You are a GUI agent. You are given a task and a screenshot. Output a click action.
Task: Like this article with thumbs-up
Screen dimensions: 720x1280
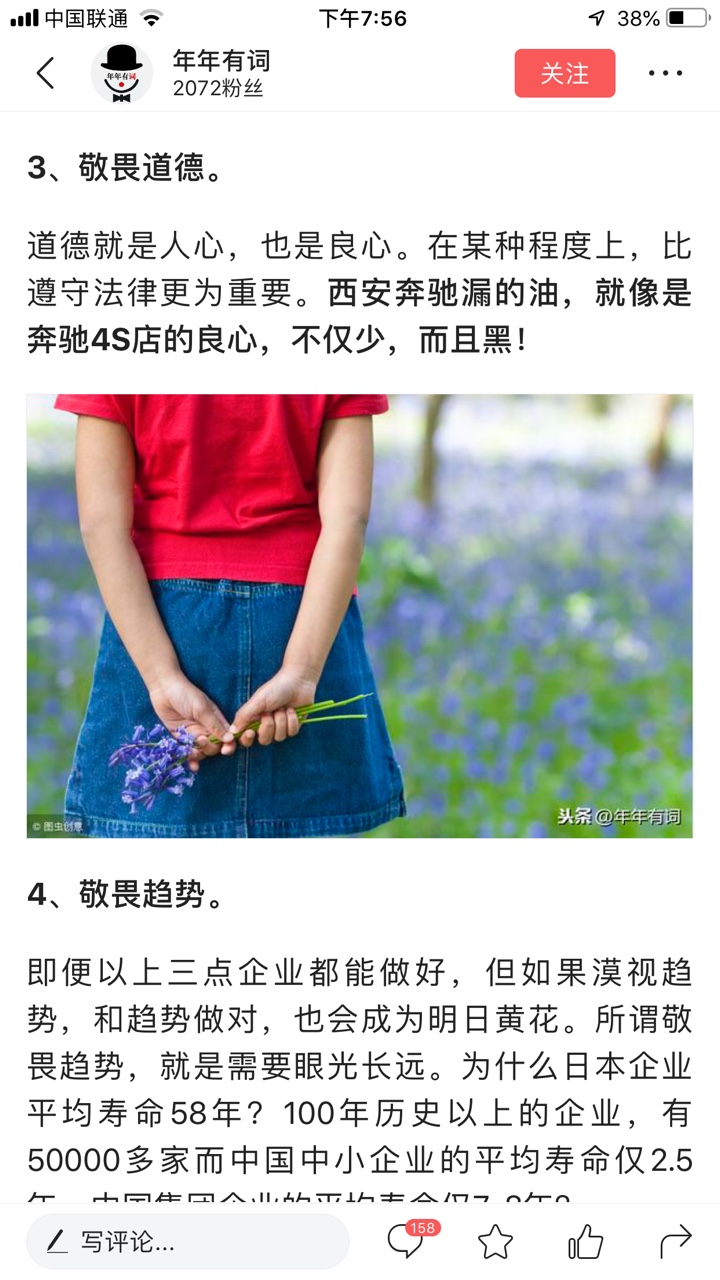point(586,1242)
